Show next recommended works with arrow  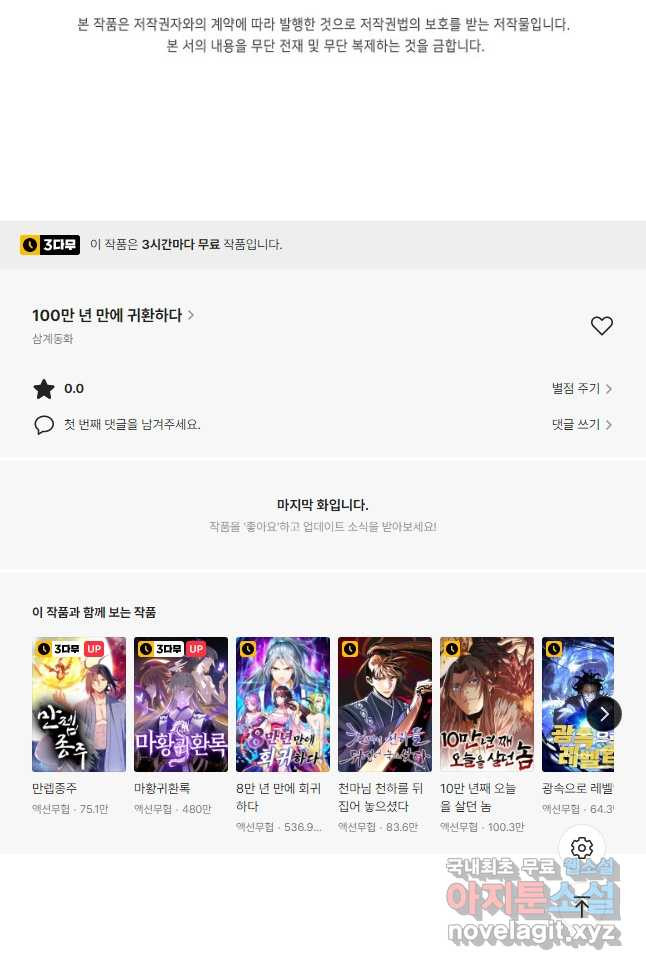tap(603, 714)
